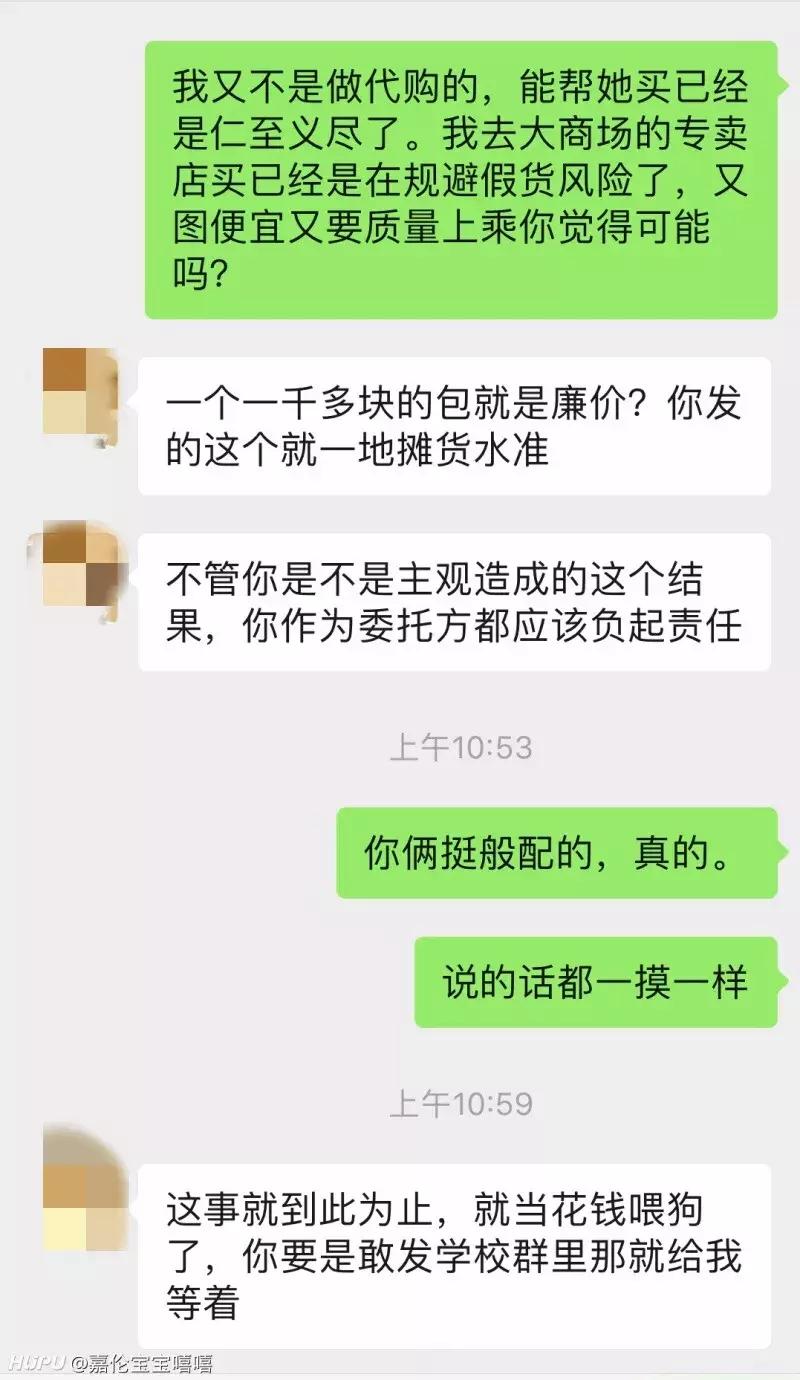Image resolution: width=800 pixels, height=1380 pixels.
Task: Tap the '上午10:53' timestamp
Action: coord(467,743)
